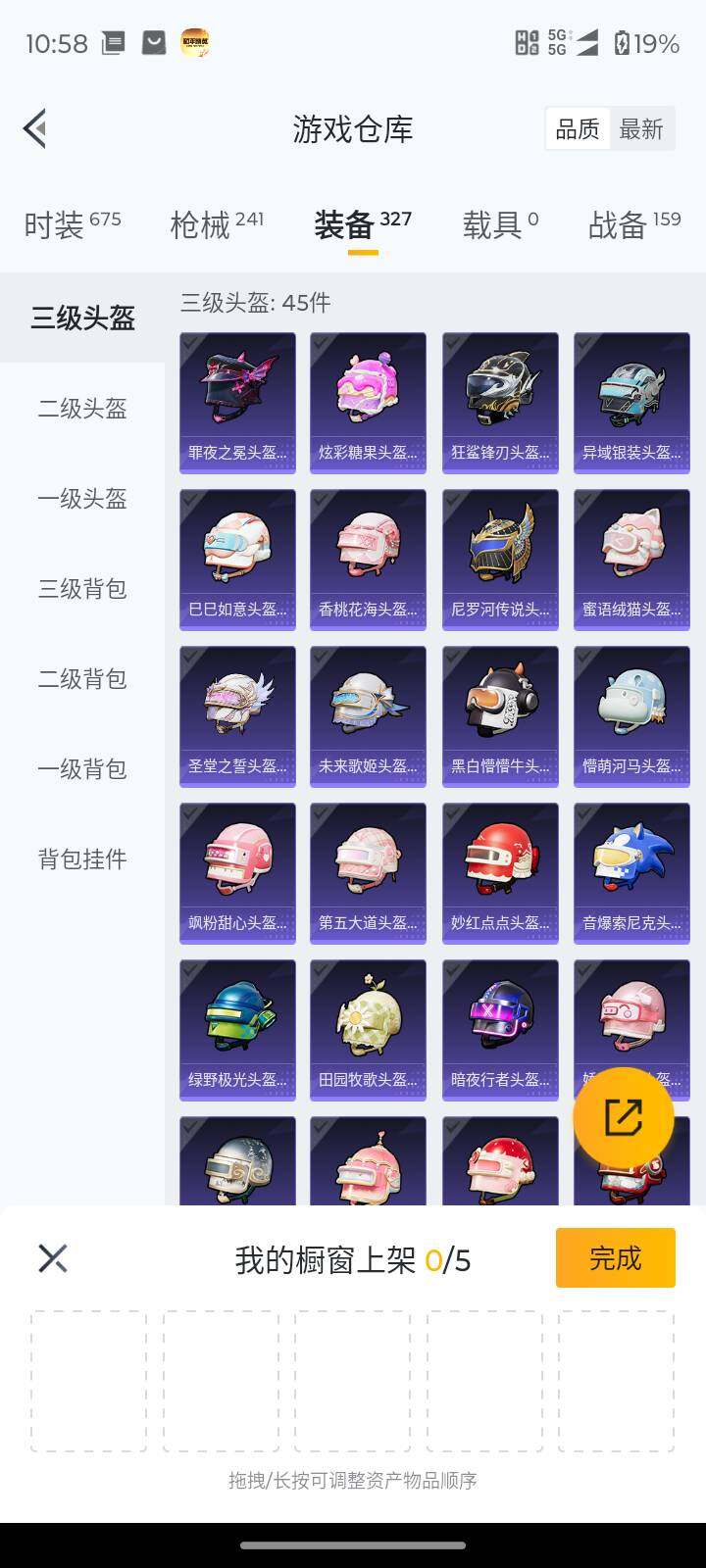This screenshot has width=706, height=1568.
Task: Sort items by 最新
Action: click(x=641, y=128)
